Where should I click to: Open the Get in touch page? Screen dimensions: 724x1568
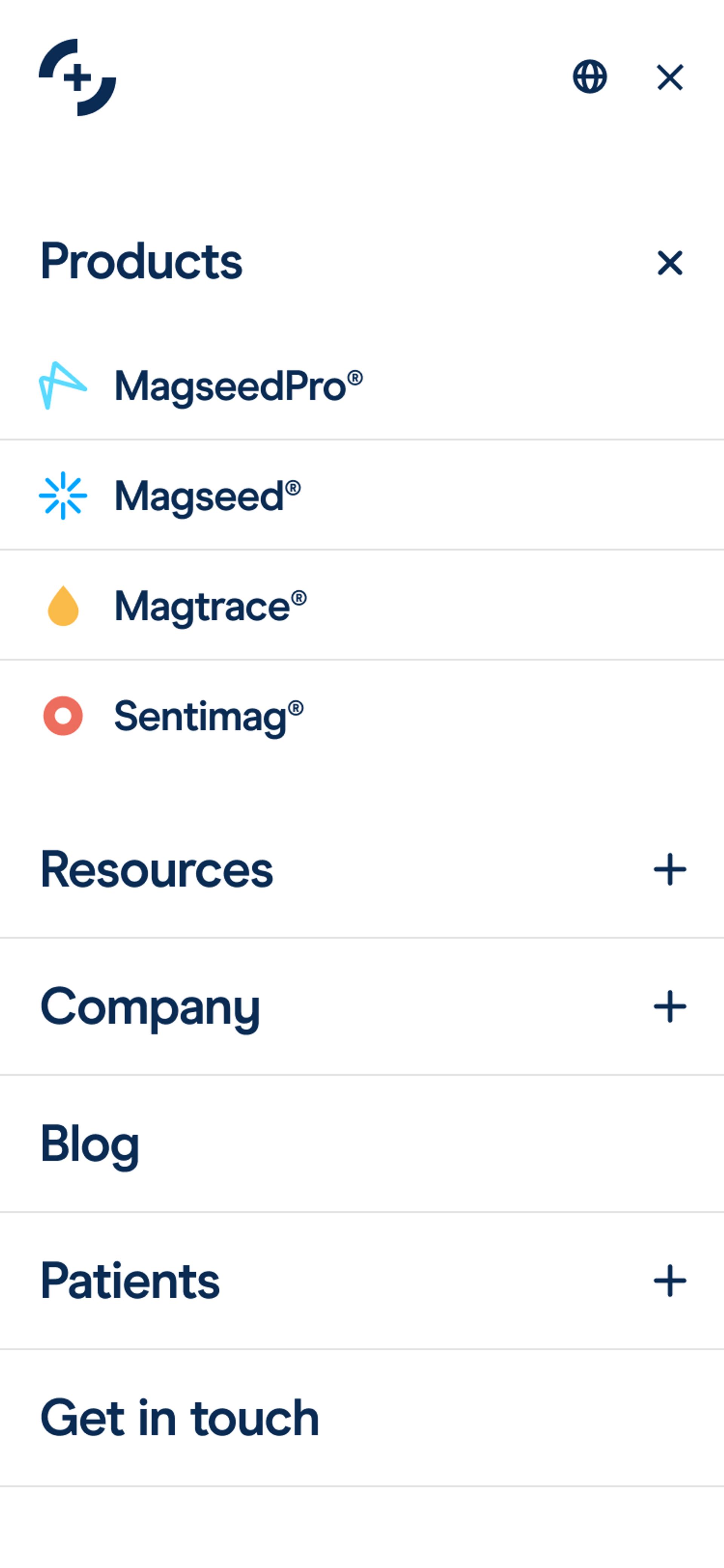click(x=179, y=1417)
